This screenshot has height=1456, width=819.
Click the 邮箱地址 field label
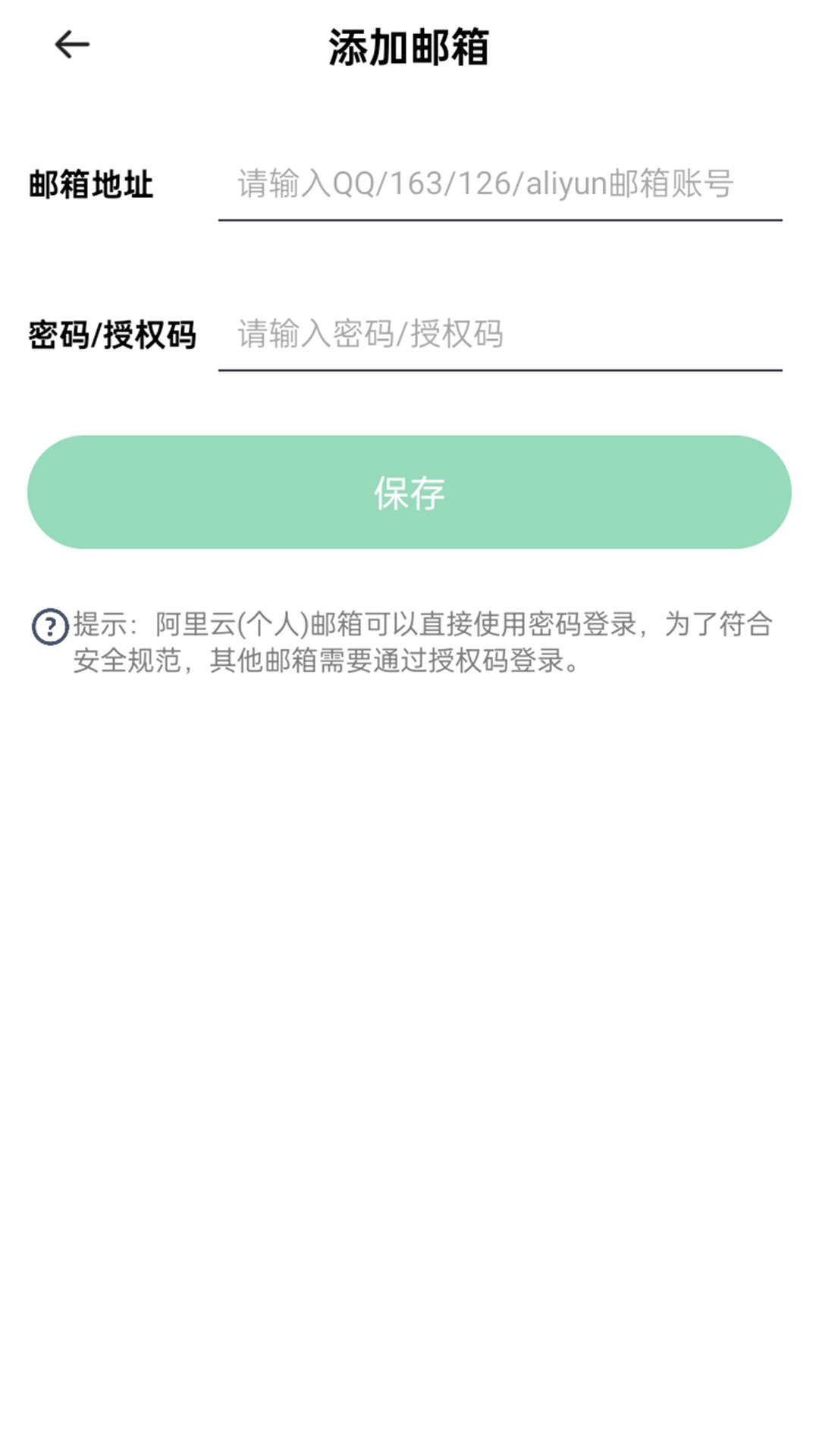[93, 182]
